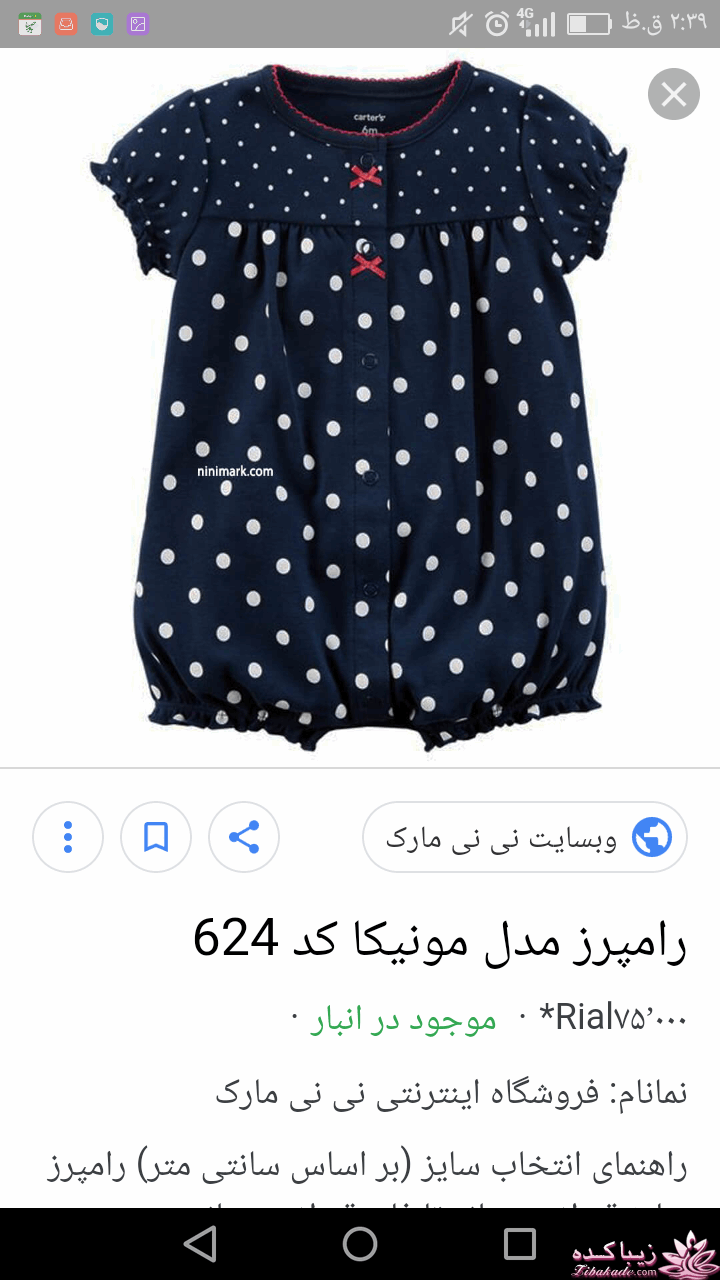Open the three-dot overflow menu

point(67,837)
